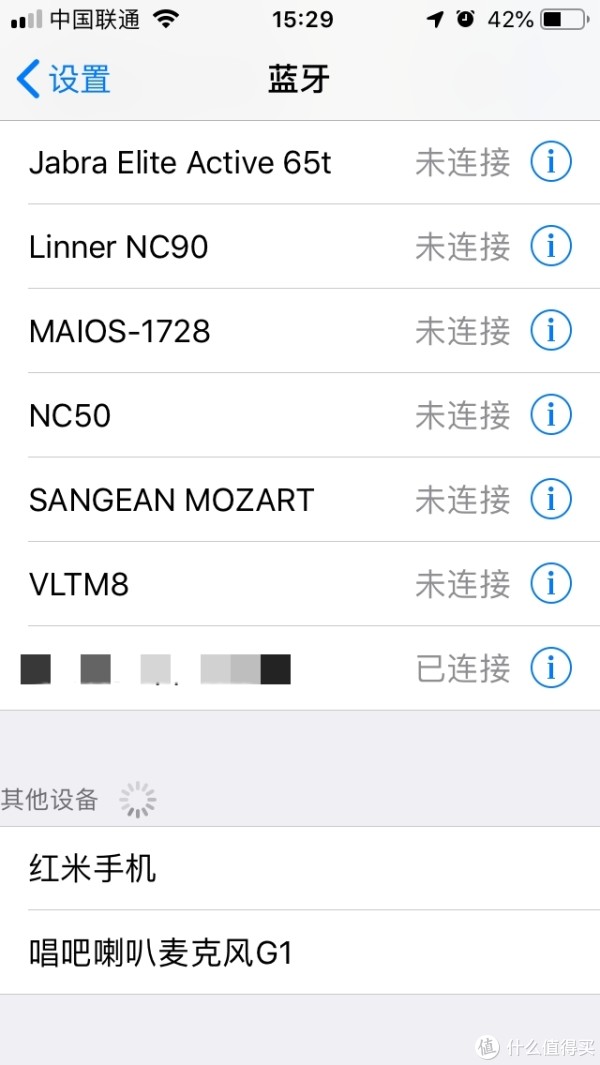Open VLTM8 info icon
This screenshot has width=600, height=1065.
tap(551, 583)
